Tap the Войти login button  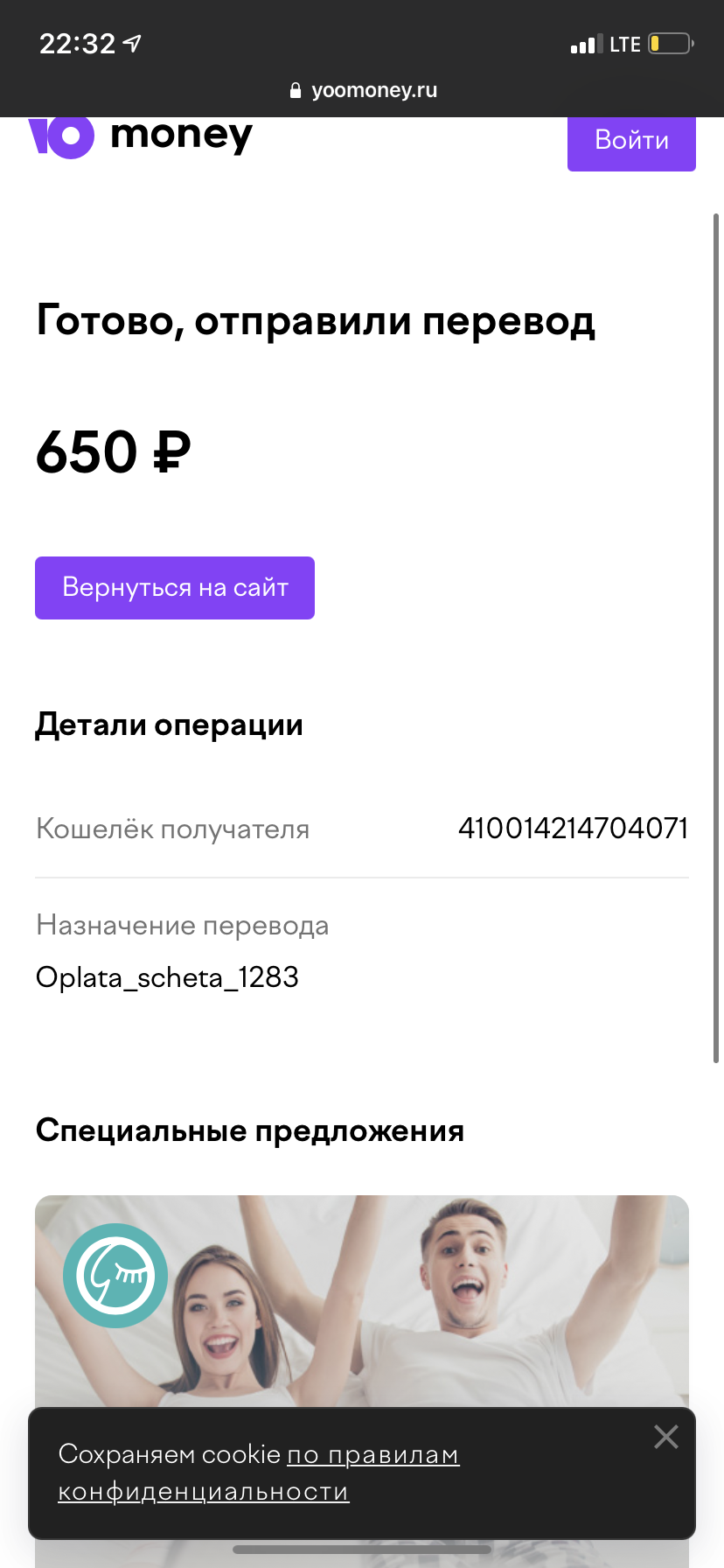(631, 142)
